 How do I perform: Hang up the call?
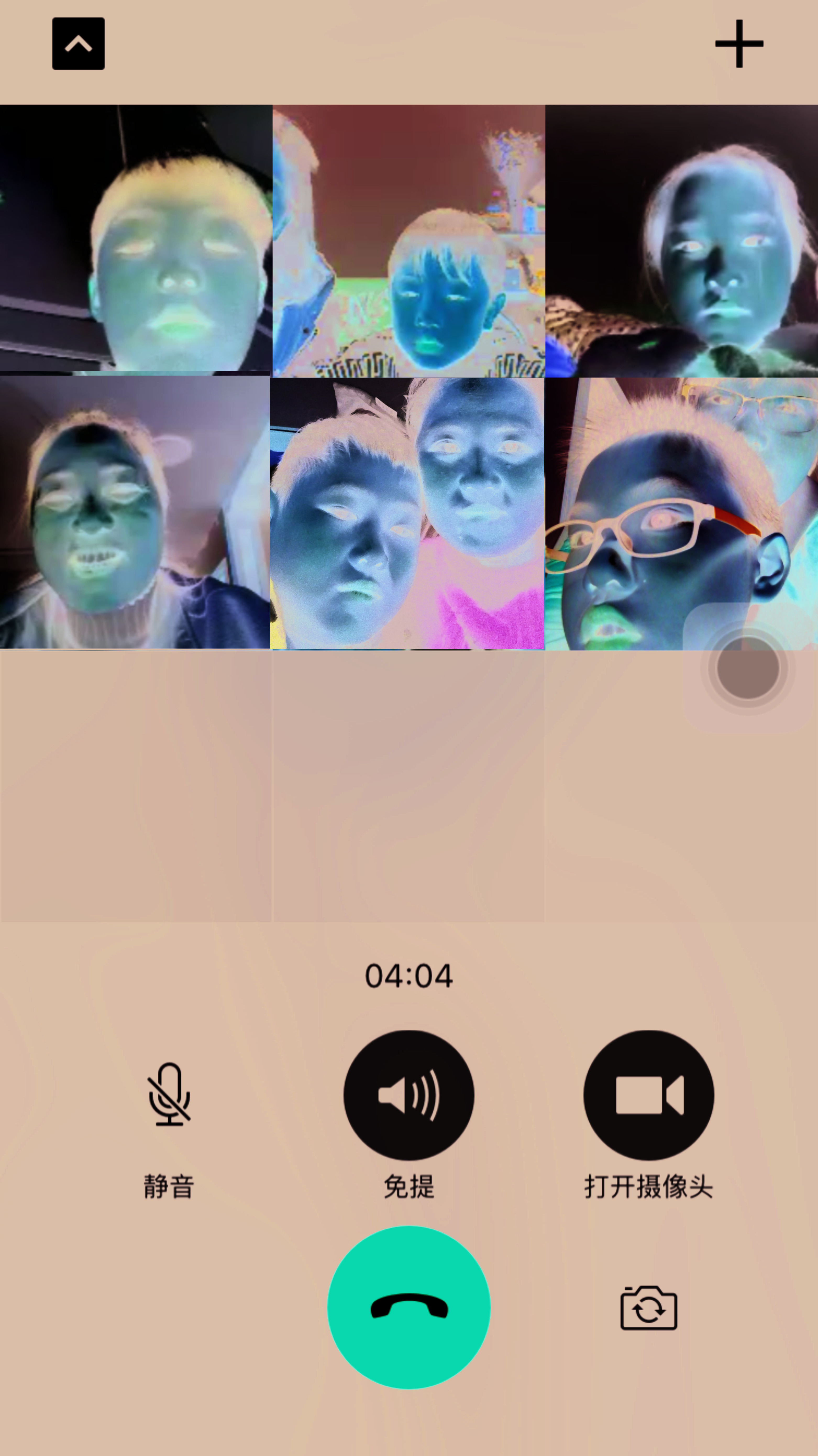pos(408,1307)
